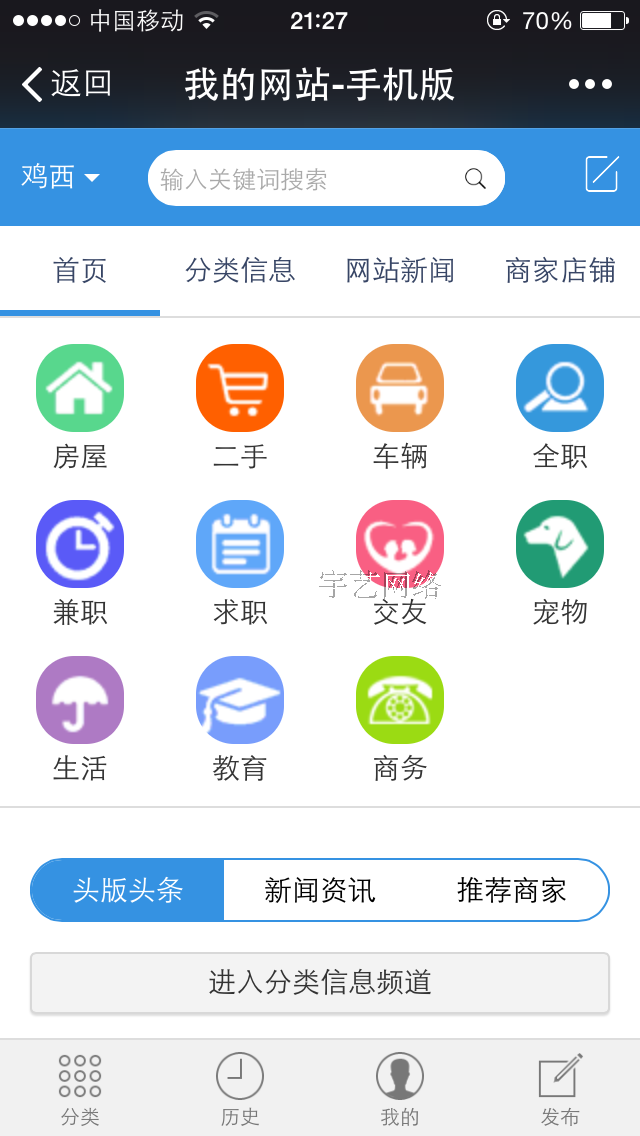Switch to the 分类信息 tab
Viewport: 640px width, 1136px height.
coord(240,270)
